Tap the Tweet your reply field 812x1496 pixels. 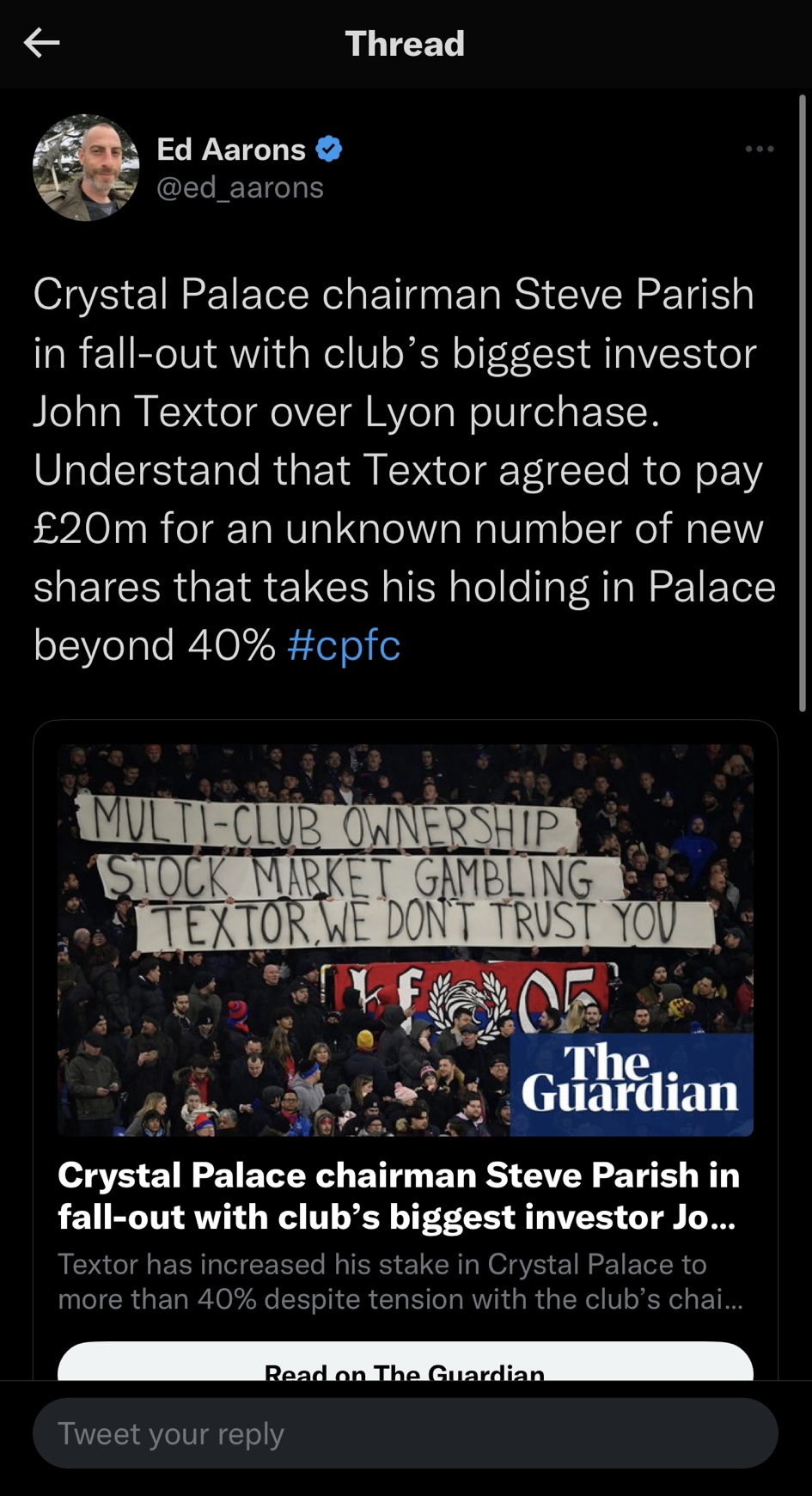405,1433
